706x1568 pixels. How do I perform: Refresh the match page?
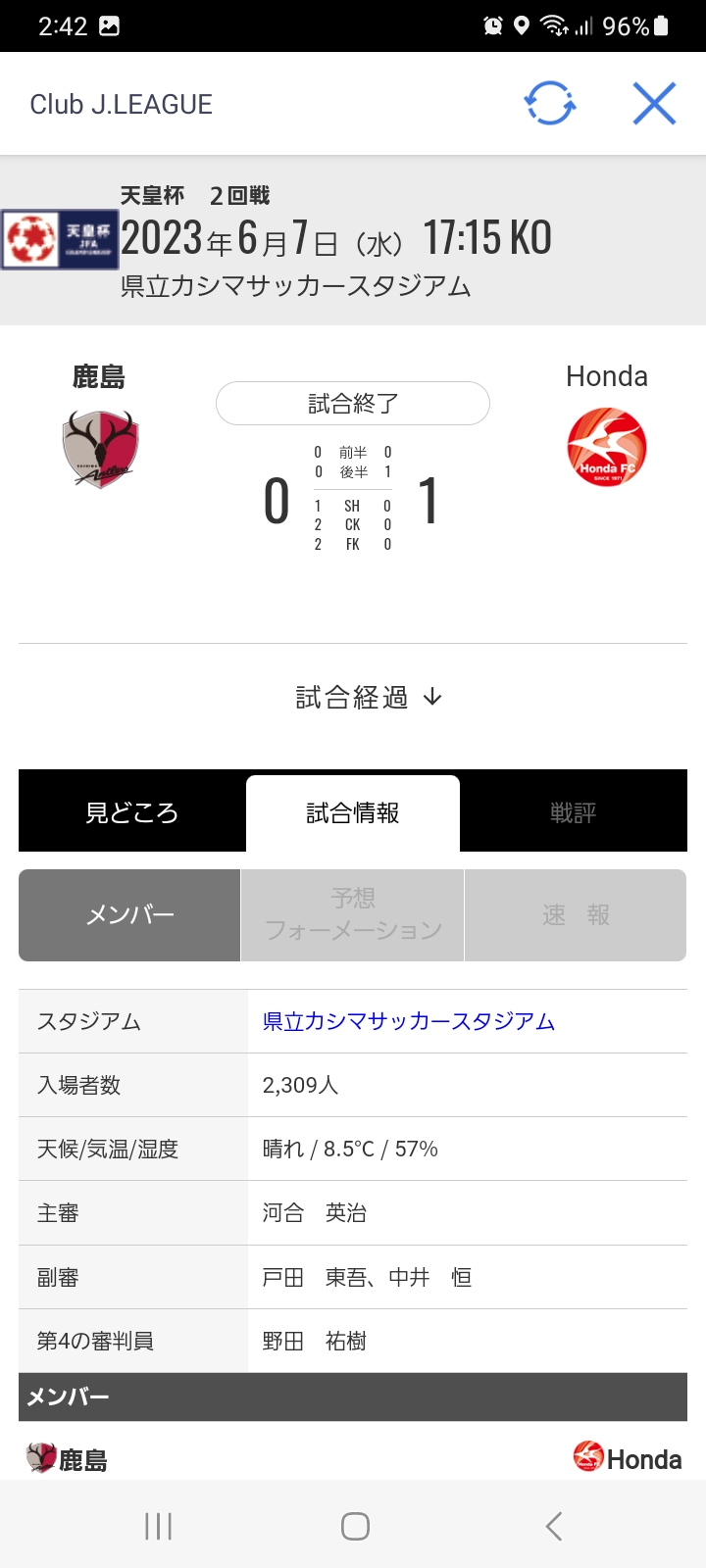(x=549, y=103)
